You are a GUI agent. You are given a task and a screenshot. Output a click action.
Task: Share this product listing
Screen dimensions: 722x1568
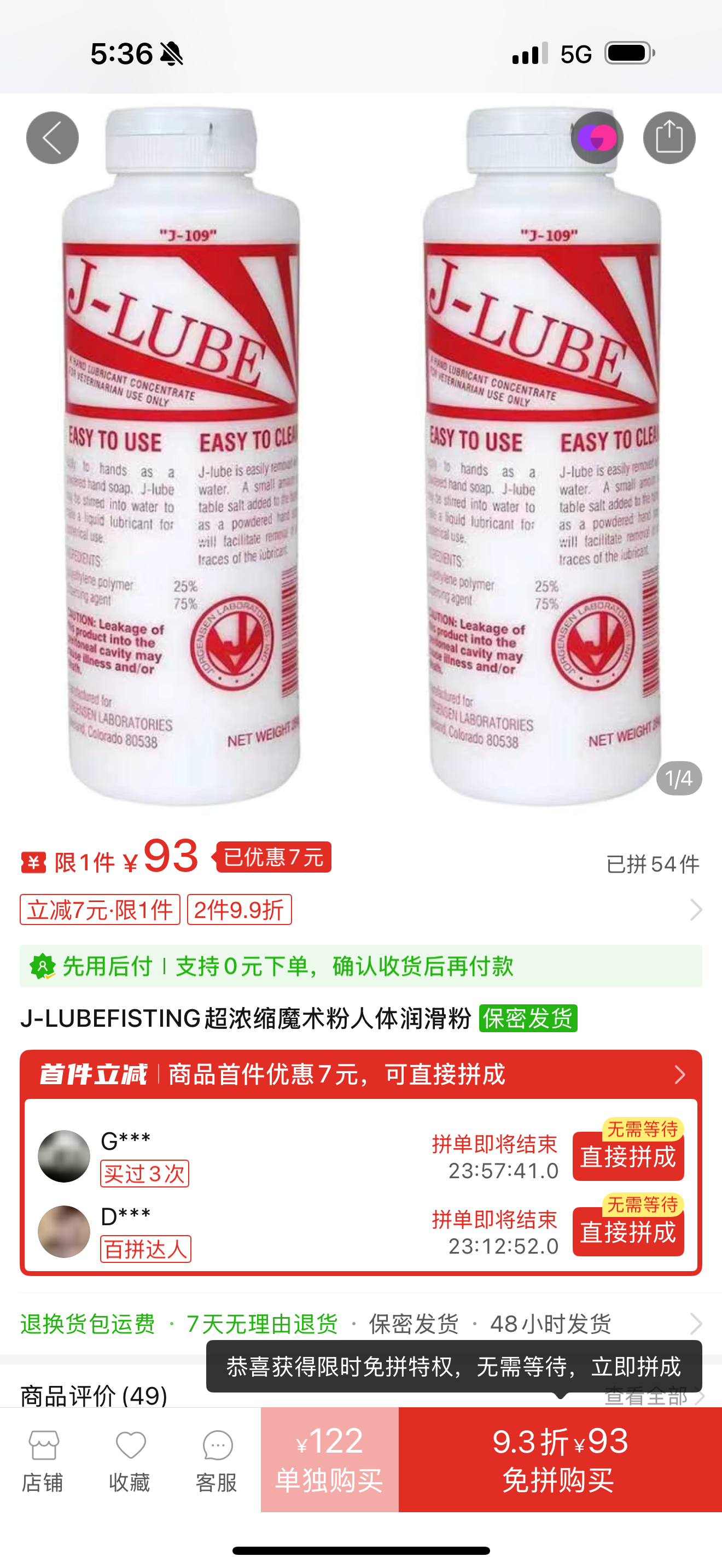(668, 138)
